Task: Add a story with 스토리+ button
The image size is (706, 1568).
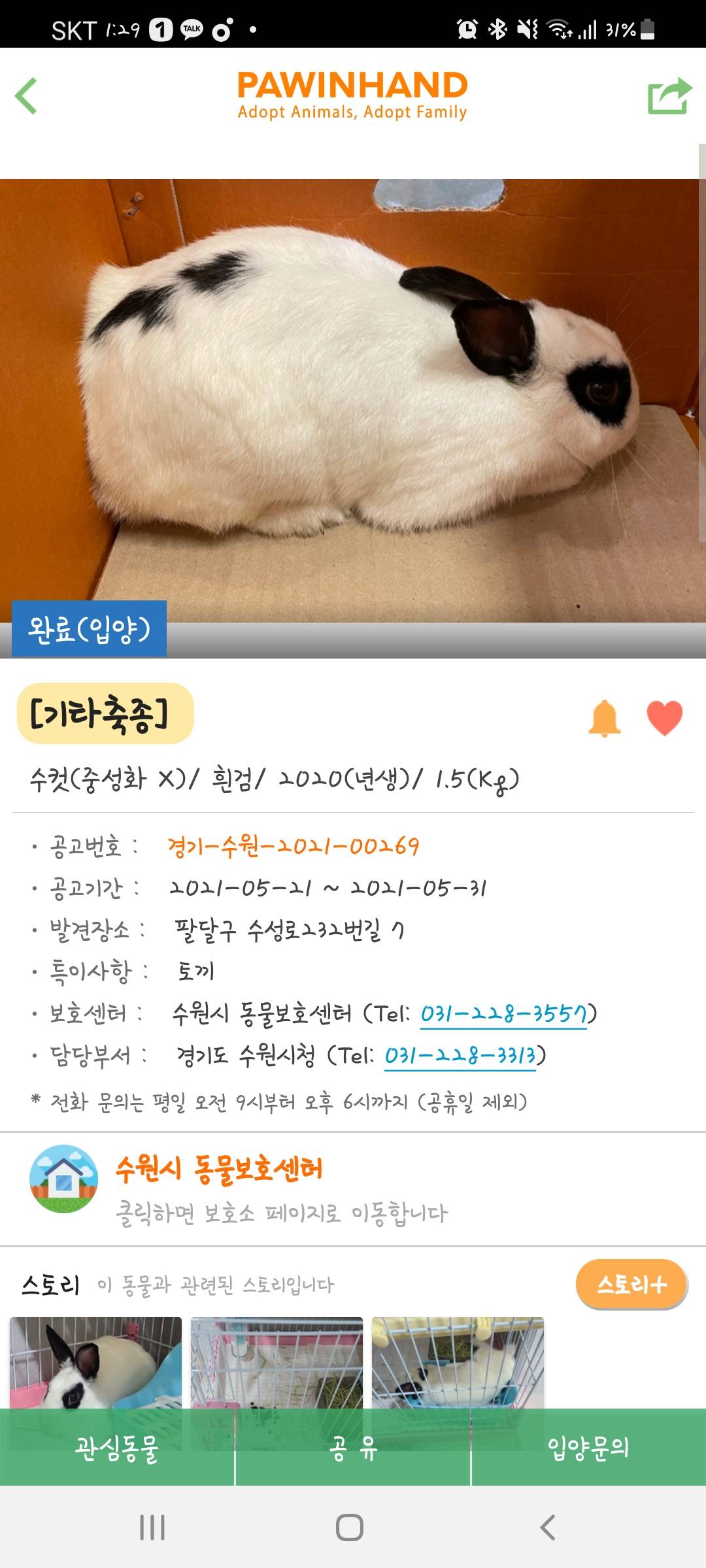Action: [x=631, y=1284]
